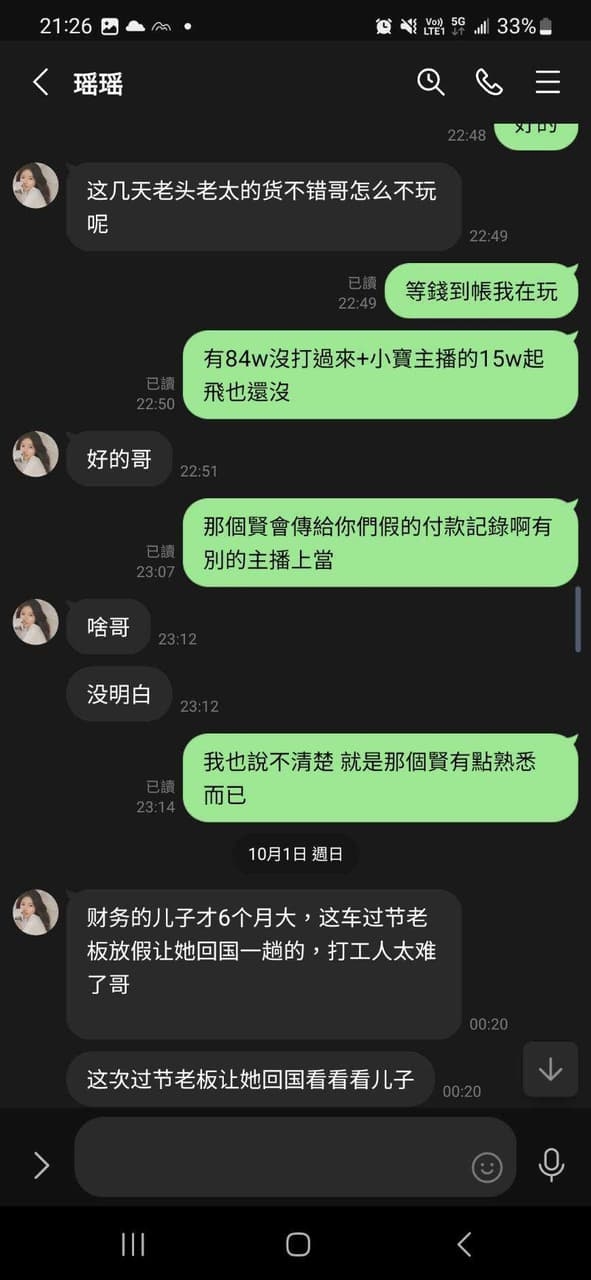The image size is (591, 1280).
Task: Expand attachment options with the chevron
Action: [41, 1164]
